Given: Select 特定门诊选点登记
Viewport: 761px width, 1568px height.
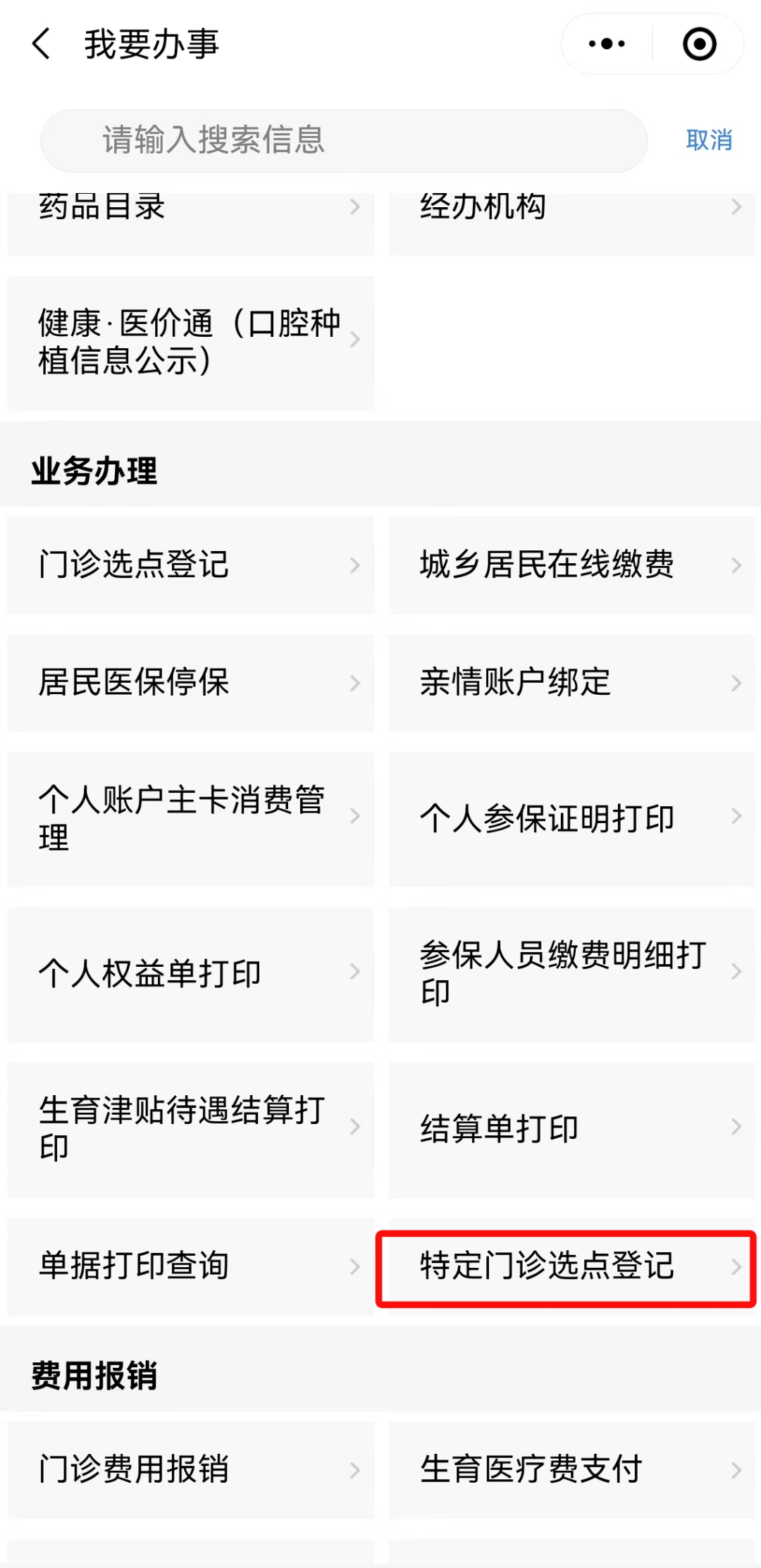Looking at the screenshot, I should [566, 1266].
